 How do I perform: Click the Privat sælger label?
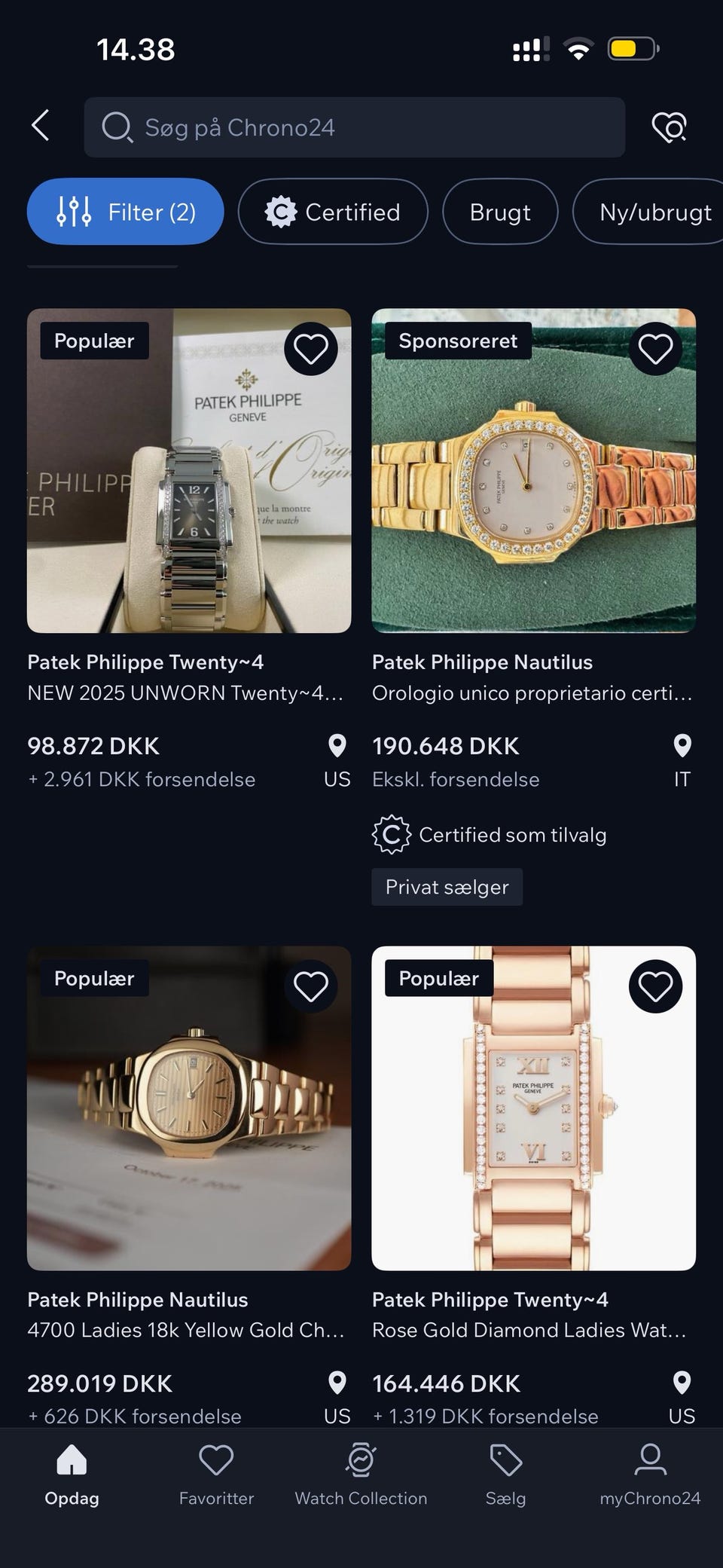pyautogui.click(x=447, y=887)
